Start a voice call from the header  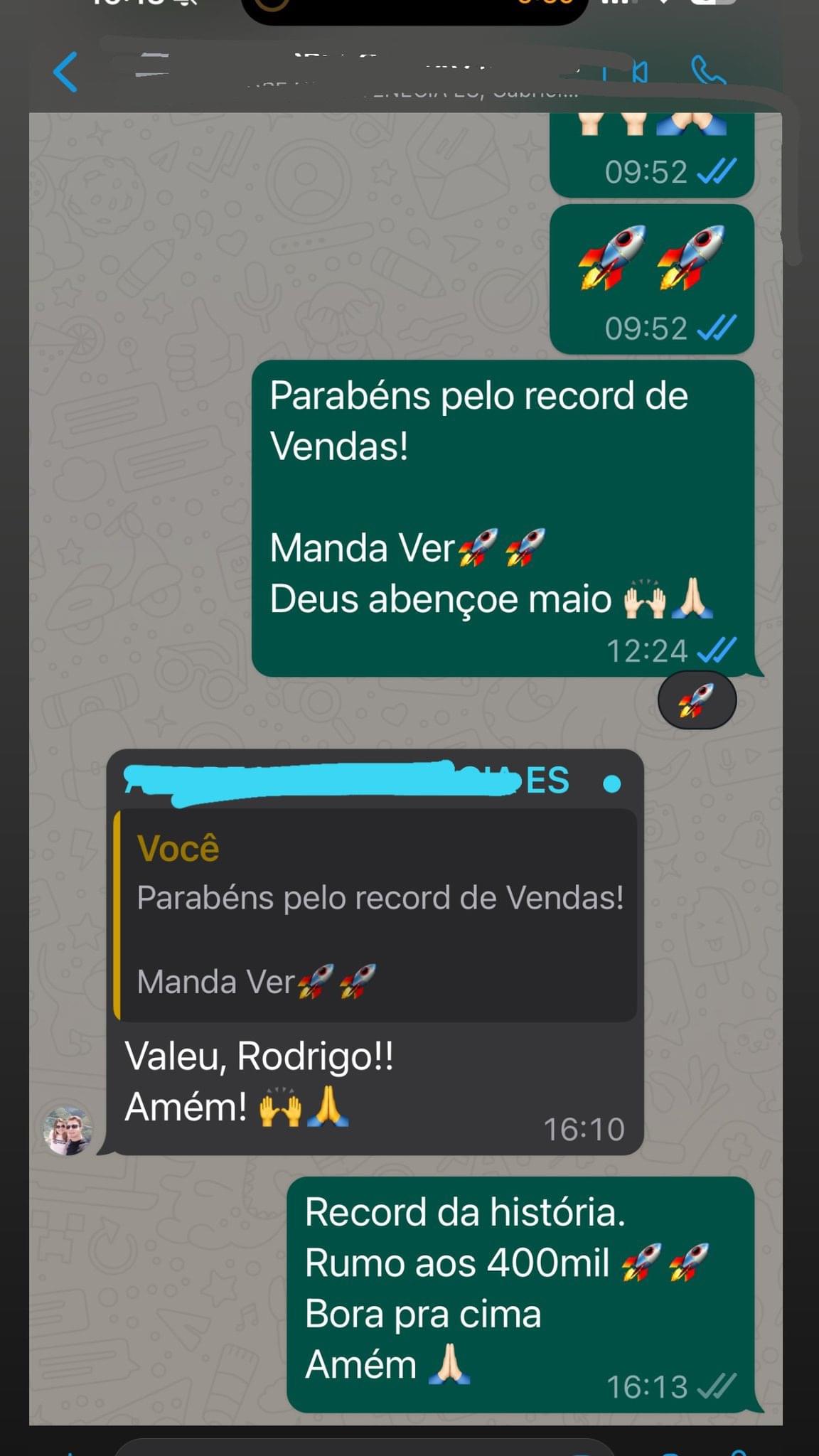click(707, 72)
